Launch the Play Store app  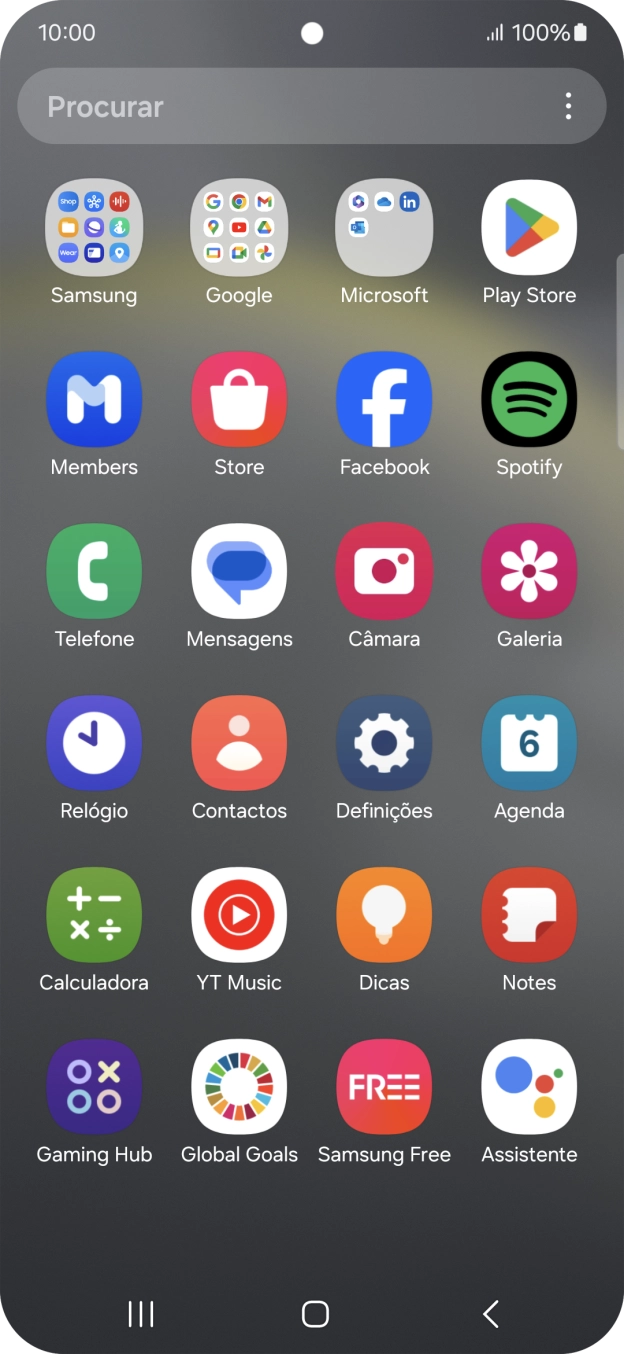pos(529,228)
